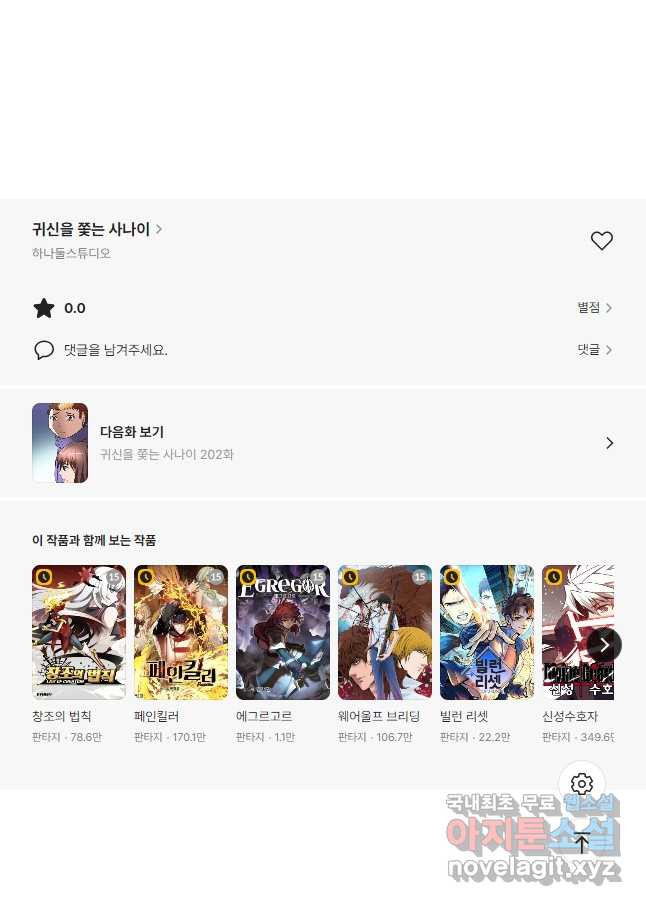Open the 별점 rating page
This screenshot has height=906, width=646.
point(594,308)
